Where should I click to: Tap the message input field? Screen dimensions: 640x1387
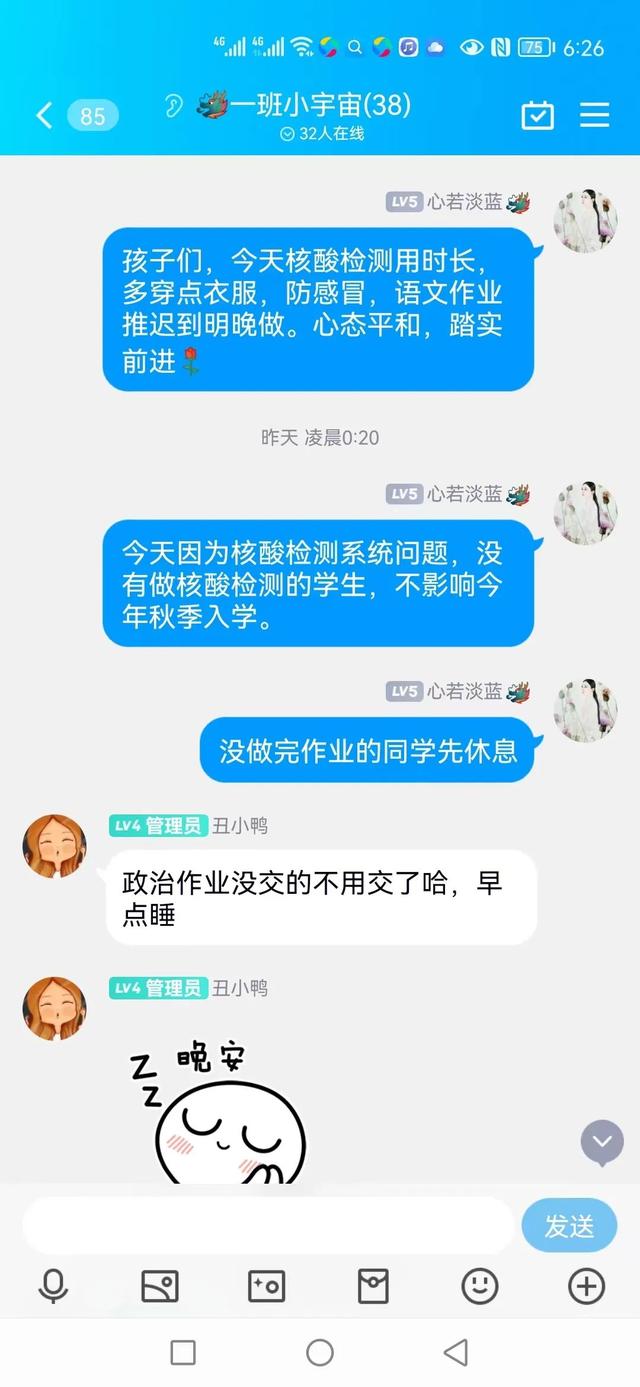pyautogui.click(x=268, y=1225)
